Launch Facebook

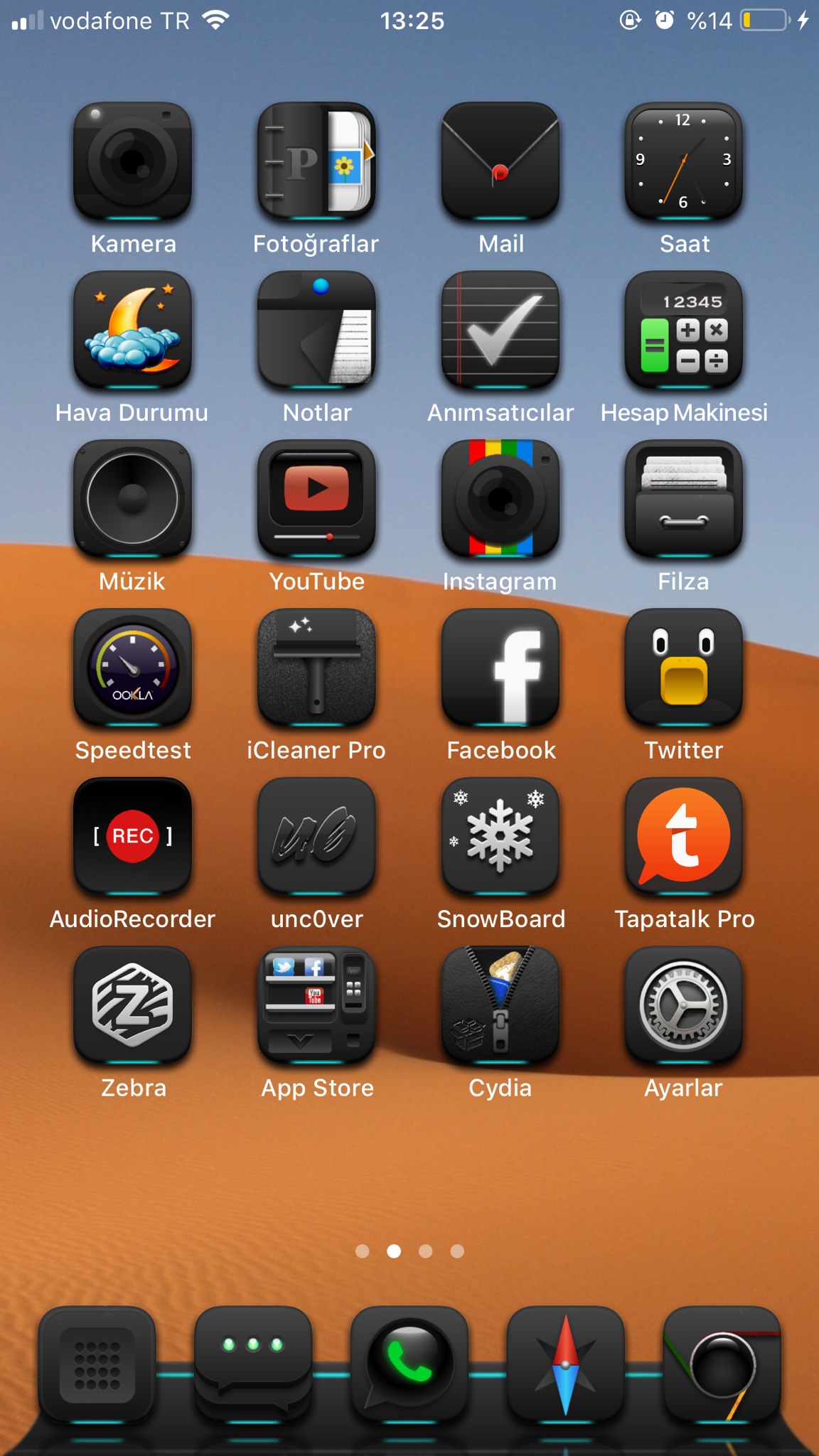[x=500, y=668]
